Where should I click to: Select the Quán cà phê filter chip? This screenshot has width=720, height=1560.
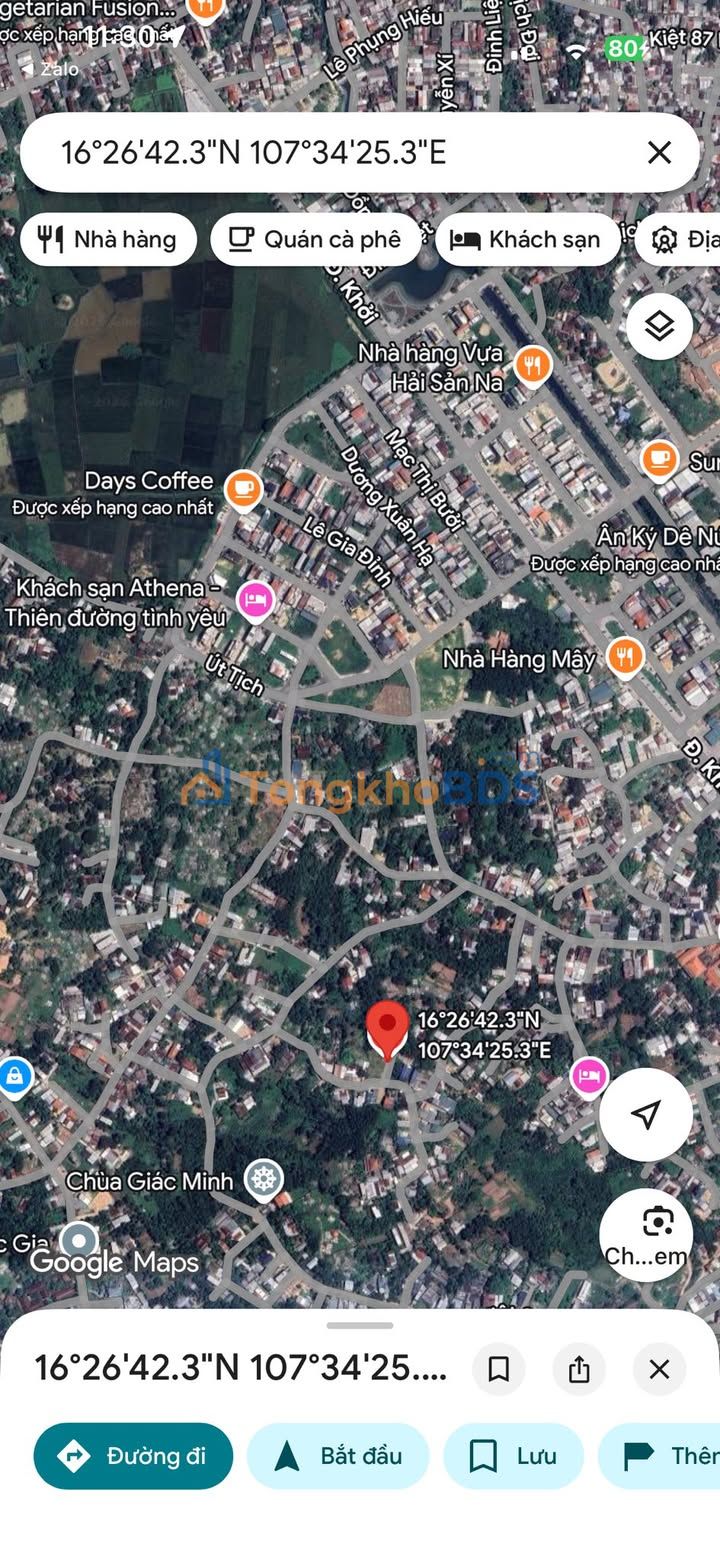[x=315, y=239]
